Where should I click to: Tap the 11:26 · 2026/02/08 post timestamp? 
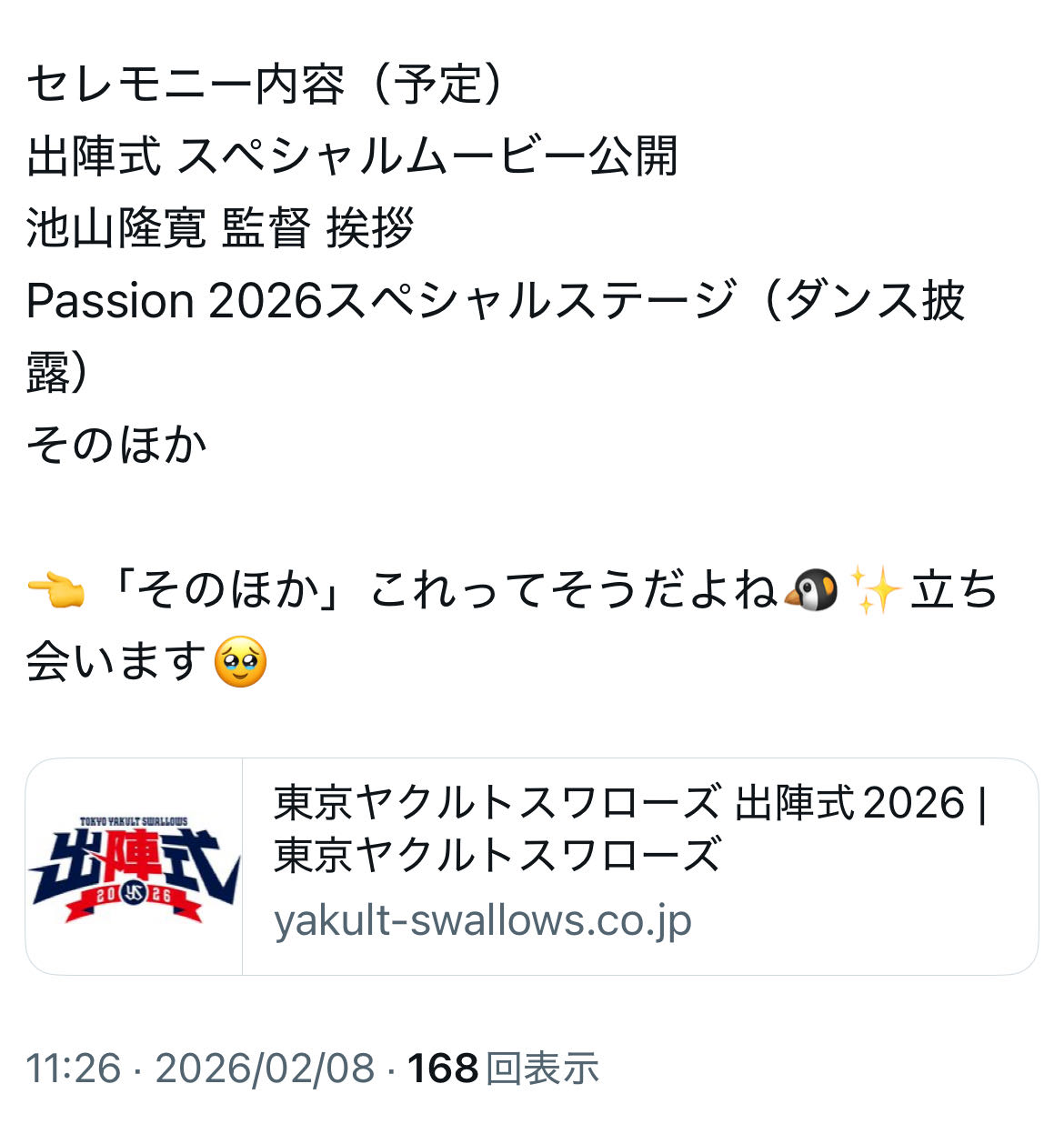point(200,1069)
